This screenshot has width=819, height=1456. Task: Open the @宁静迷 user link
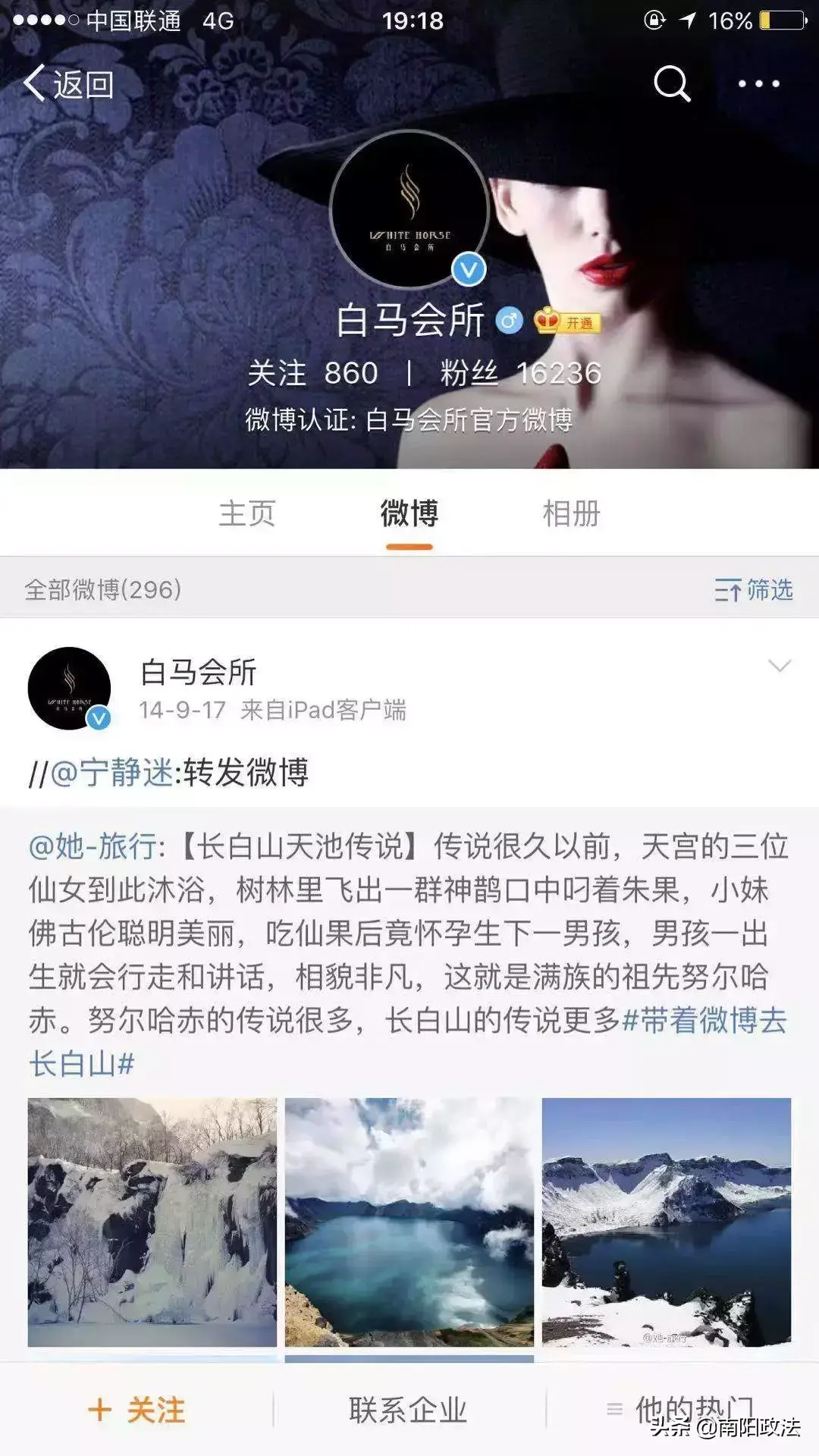tap(112, 773)
